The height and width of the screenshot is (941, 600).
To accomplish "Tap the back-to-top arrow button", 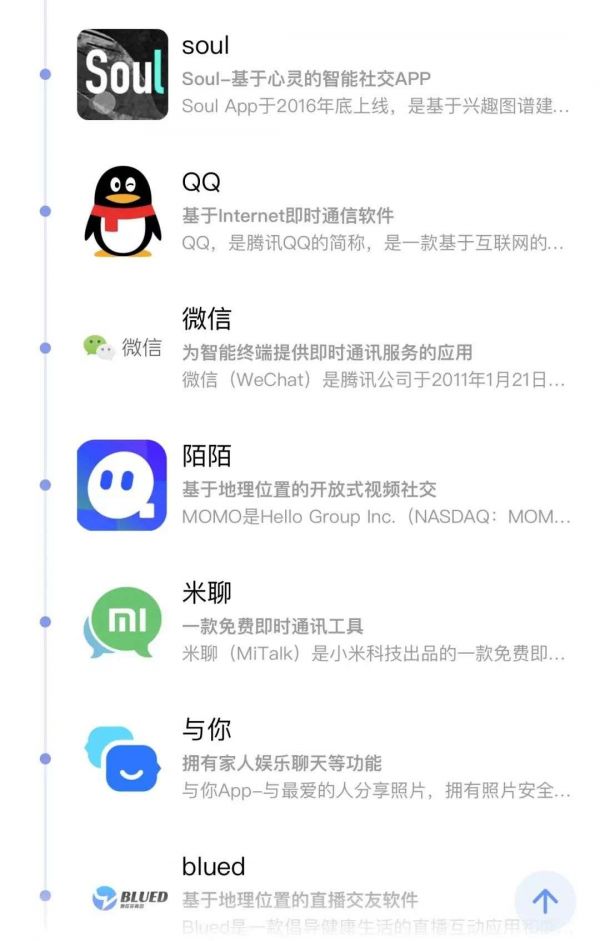I will [545, 901].
